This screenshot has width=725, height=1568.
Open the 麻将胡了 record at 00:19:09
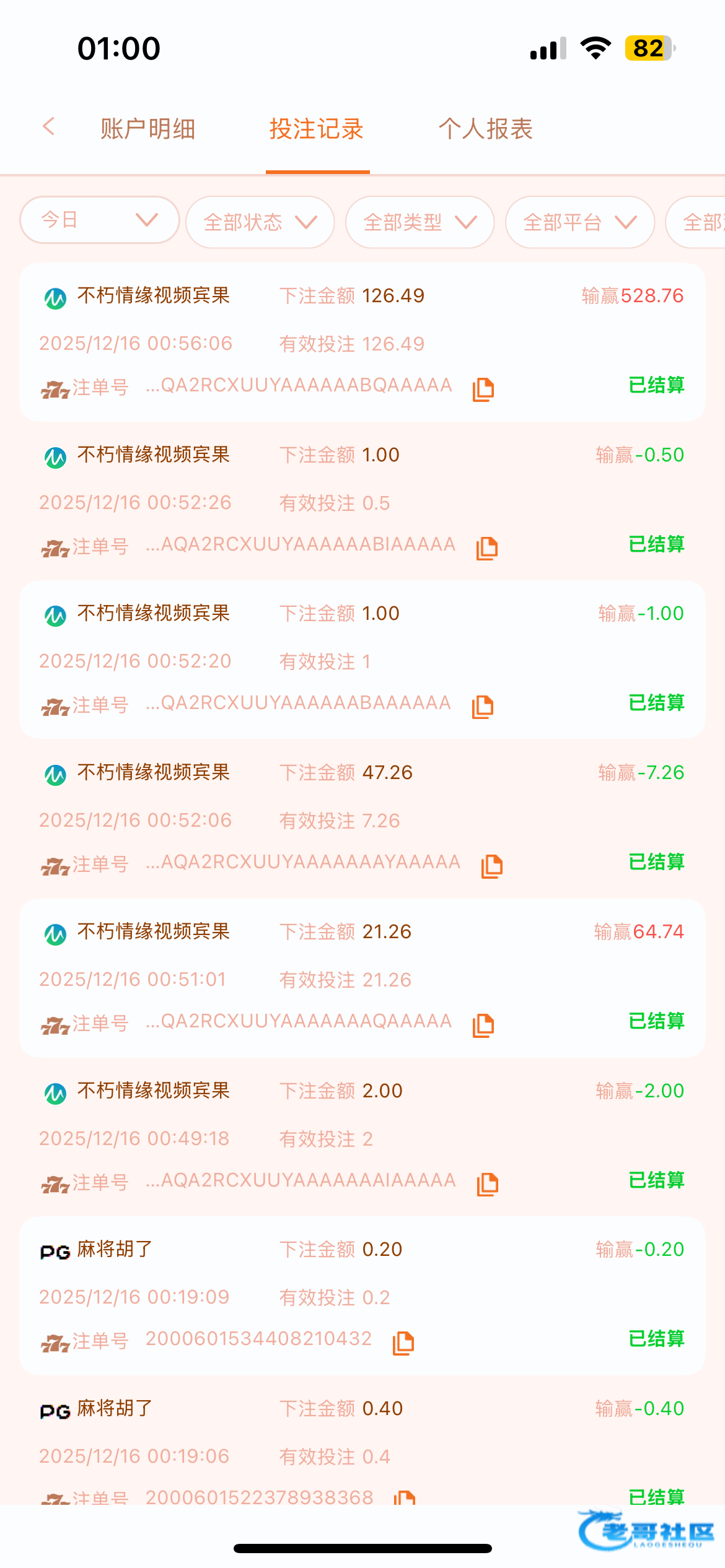pyautogui.click(x=362, y=1296)
